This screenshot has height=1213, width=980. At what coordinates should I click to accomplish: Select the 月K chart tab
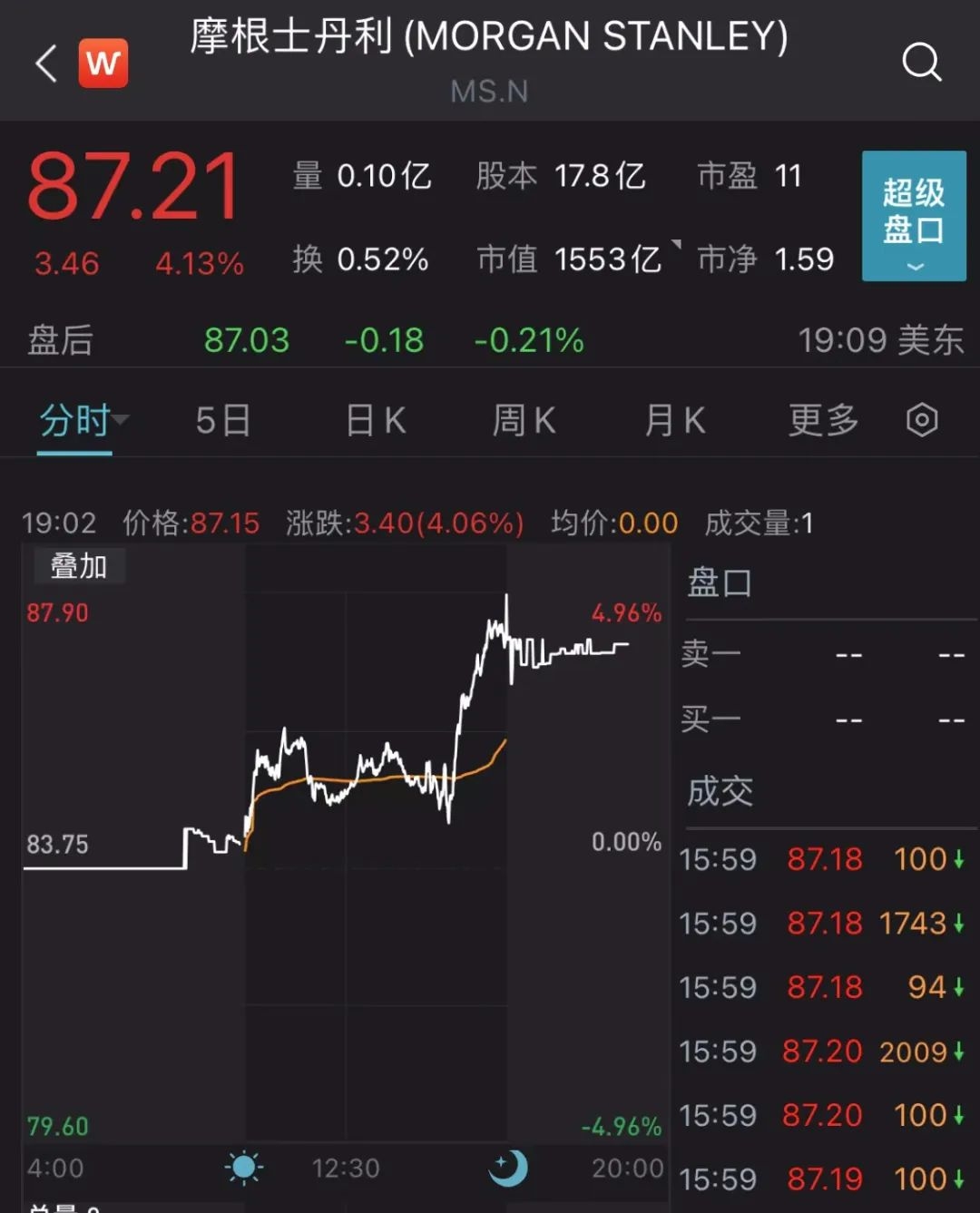(x=674, y=421)
